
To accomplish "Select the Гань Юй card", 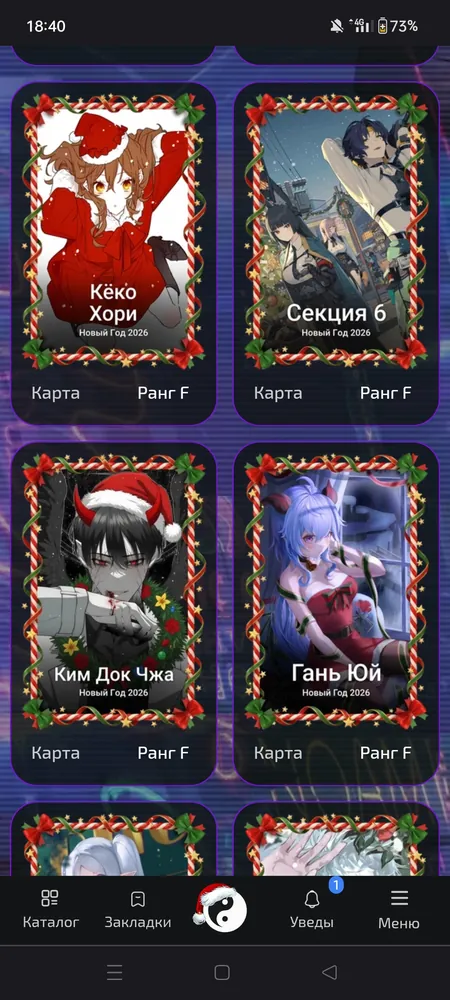I will 337,613.
